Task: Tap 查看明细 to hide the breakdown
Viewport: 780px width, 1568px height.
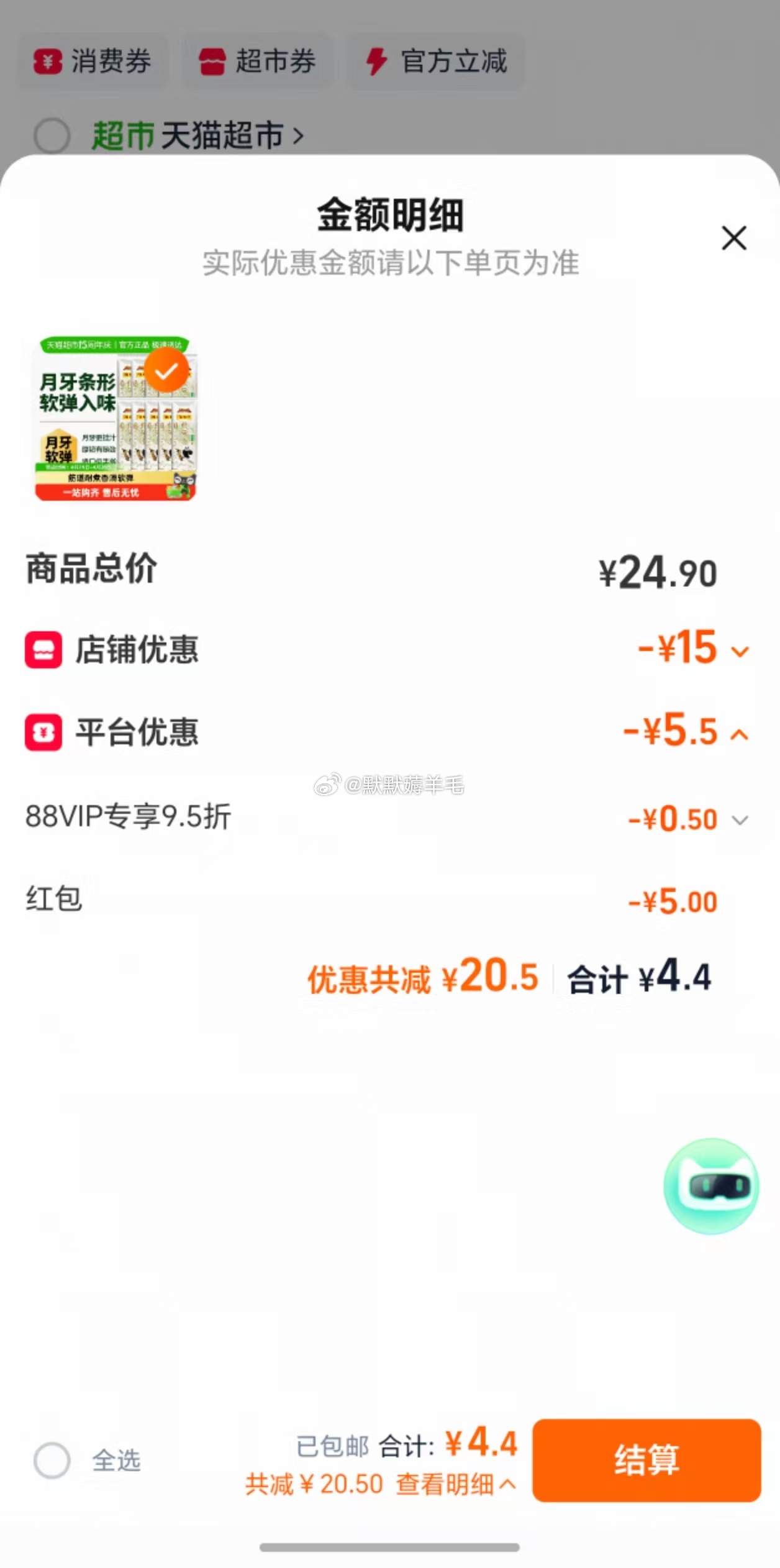Action: tap(456, 1485)
